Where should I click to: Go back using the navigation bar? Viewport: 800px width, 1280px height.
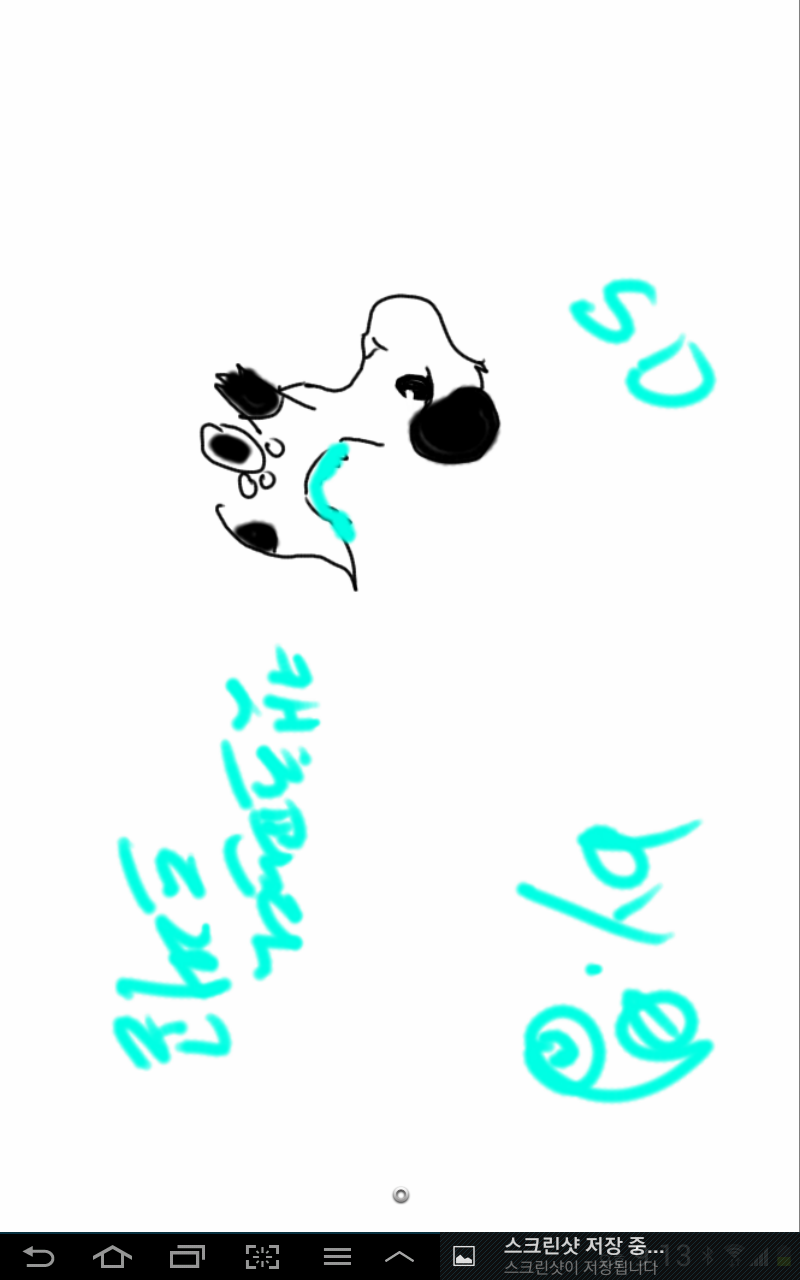coord(38,1257)
